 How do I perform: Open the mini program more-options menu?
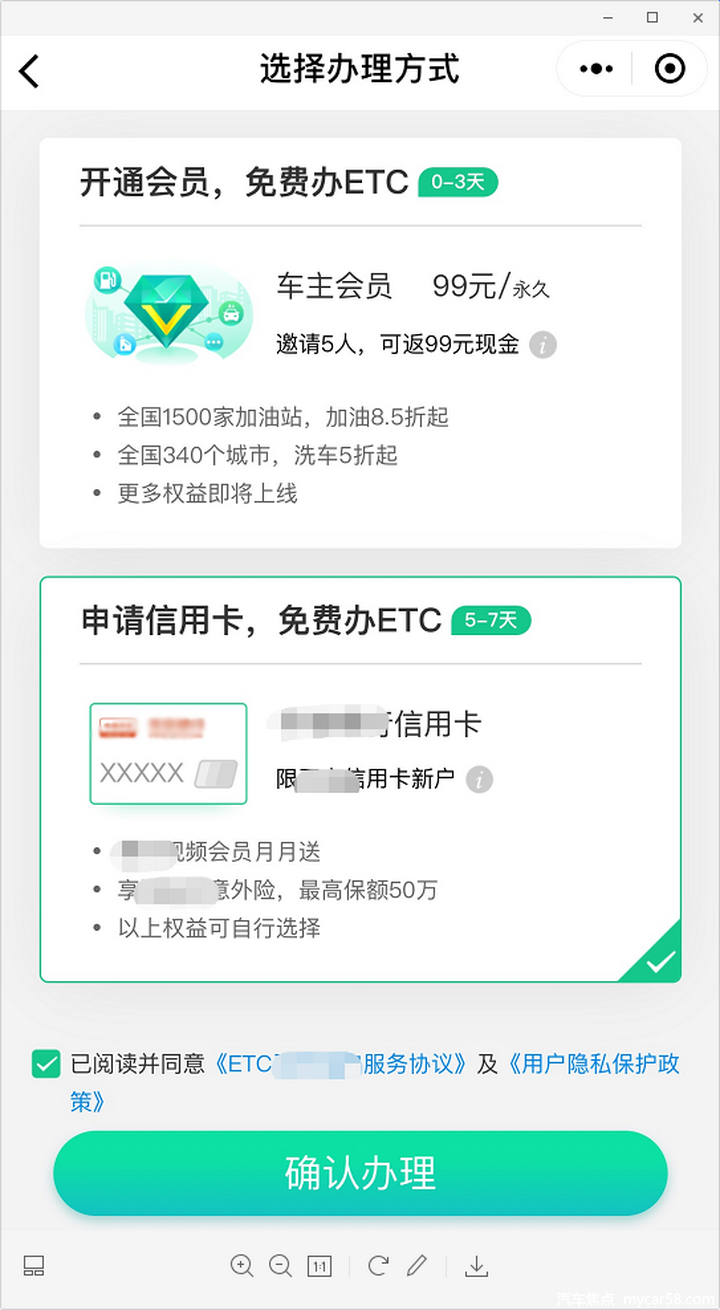(x=597, y=69)
